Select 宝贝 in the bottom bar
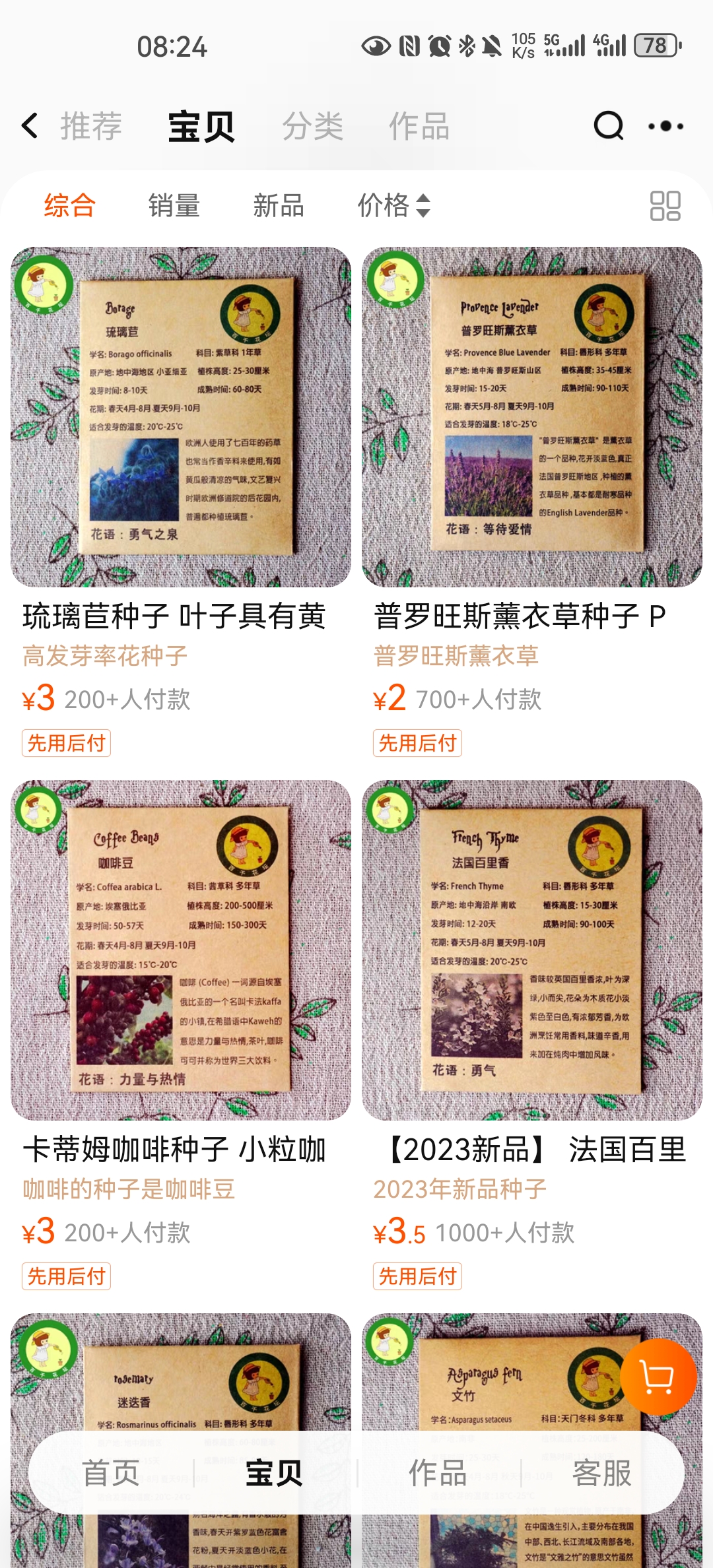The width and height of the screenshot is (713, 1568). pos(274,1473)
